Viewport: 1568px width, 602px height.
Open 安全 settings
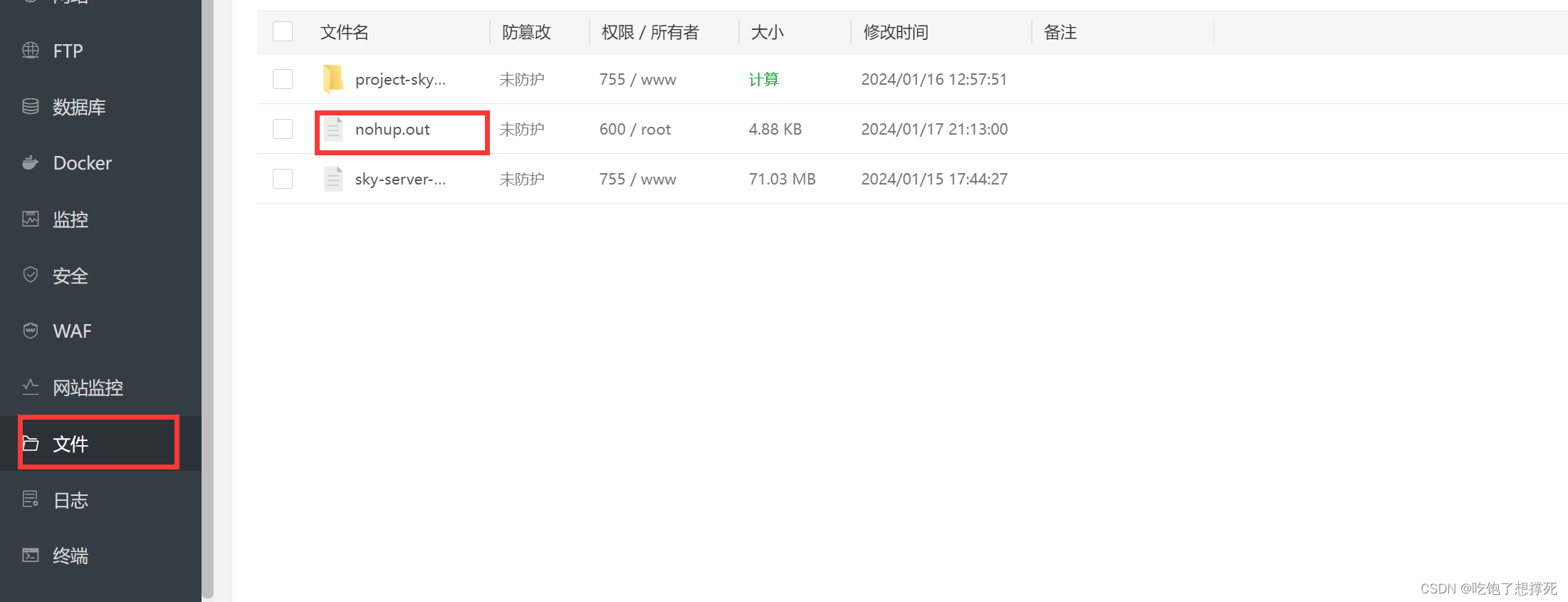[70, 276]
